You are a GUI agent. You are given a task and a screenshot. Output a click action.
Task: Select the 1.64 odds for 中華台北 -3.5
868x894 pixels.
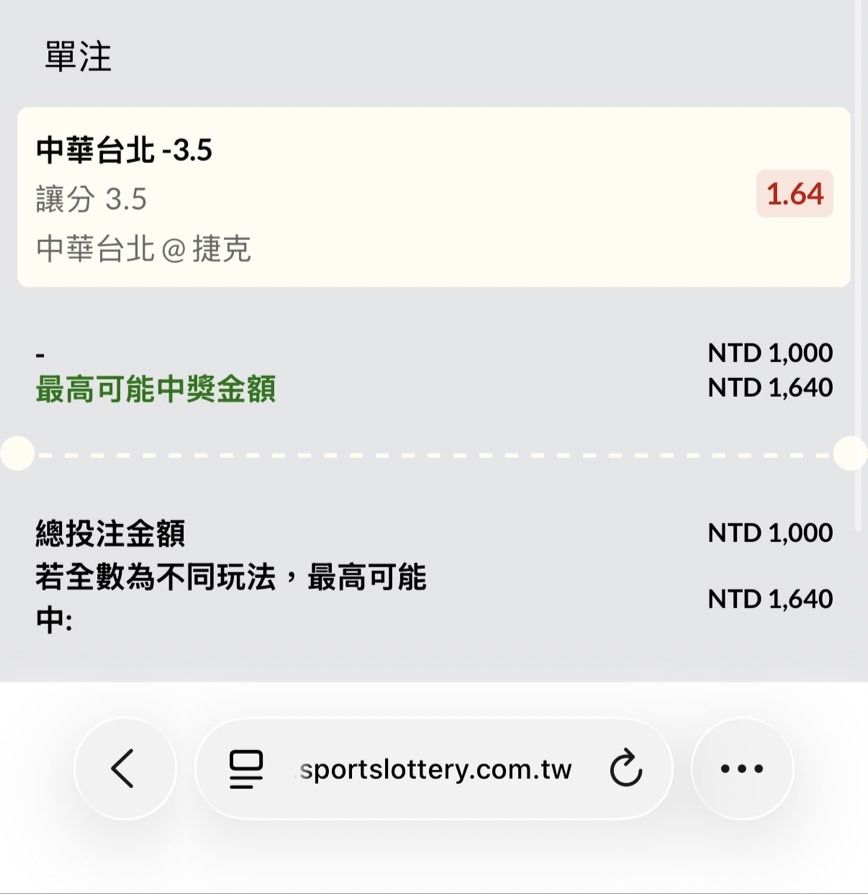point(794,194)
